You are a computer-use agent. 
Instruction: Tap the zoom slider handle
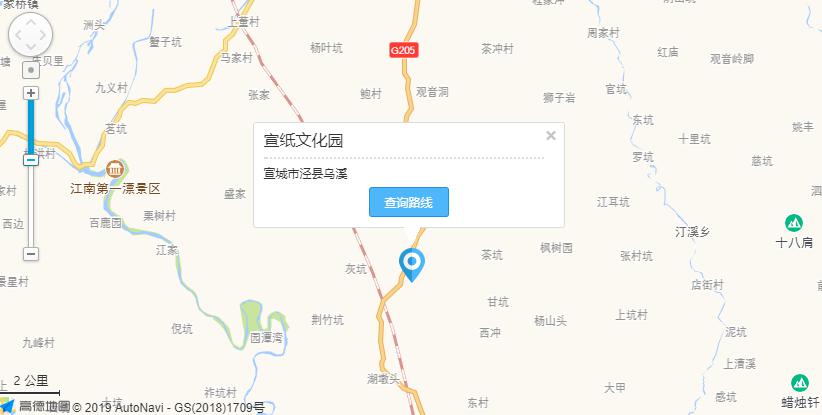(31, 159)
